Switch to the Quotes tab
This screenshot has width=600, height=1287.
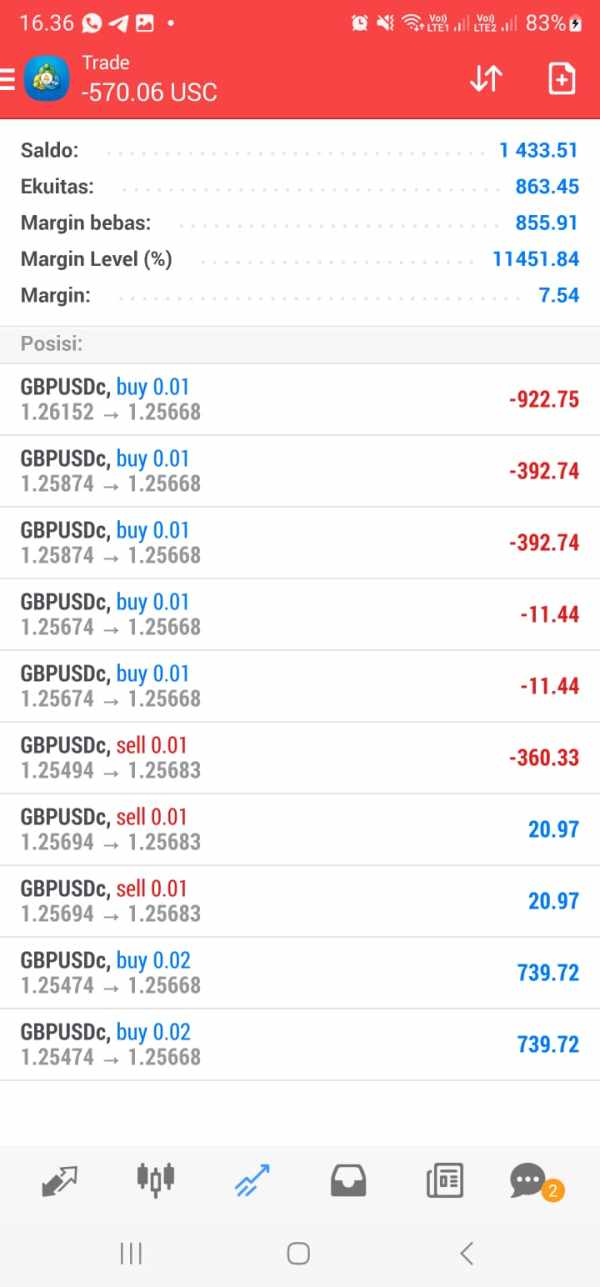[x=59, y=1181]
